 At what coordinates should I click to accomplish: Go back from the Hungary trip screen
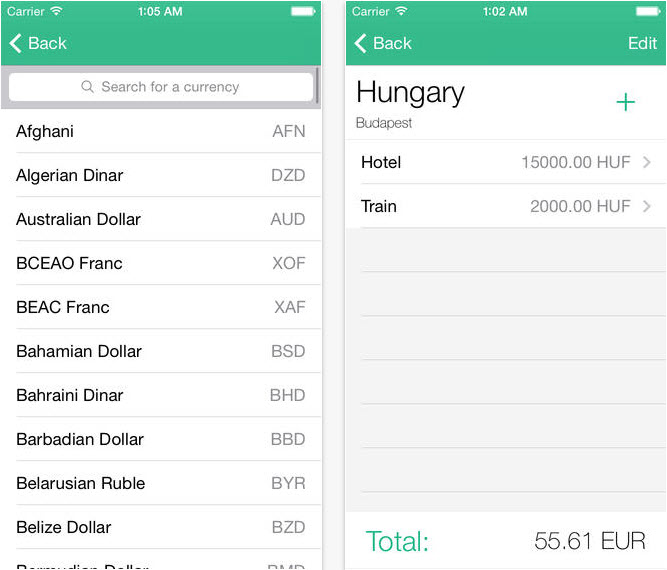[x=383, y=43]
